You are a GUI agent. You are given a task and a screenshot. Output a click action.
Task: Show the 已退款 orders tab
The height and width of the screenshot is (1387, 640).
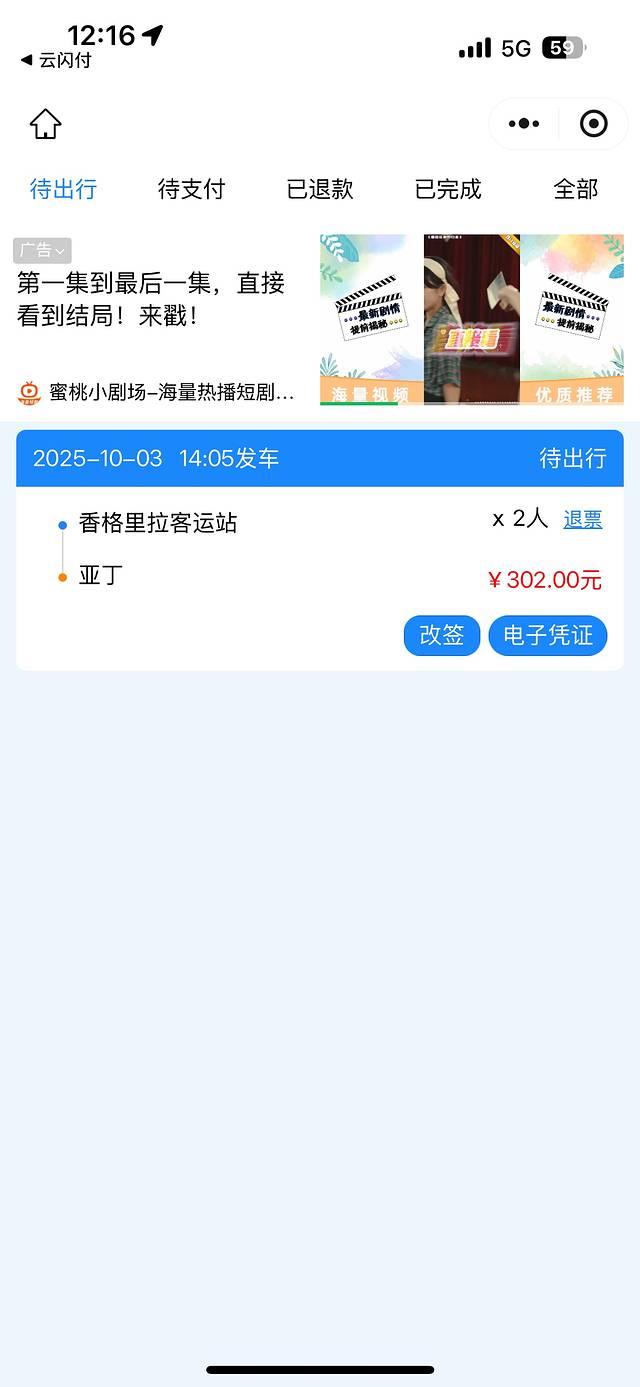320,189
